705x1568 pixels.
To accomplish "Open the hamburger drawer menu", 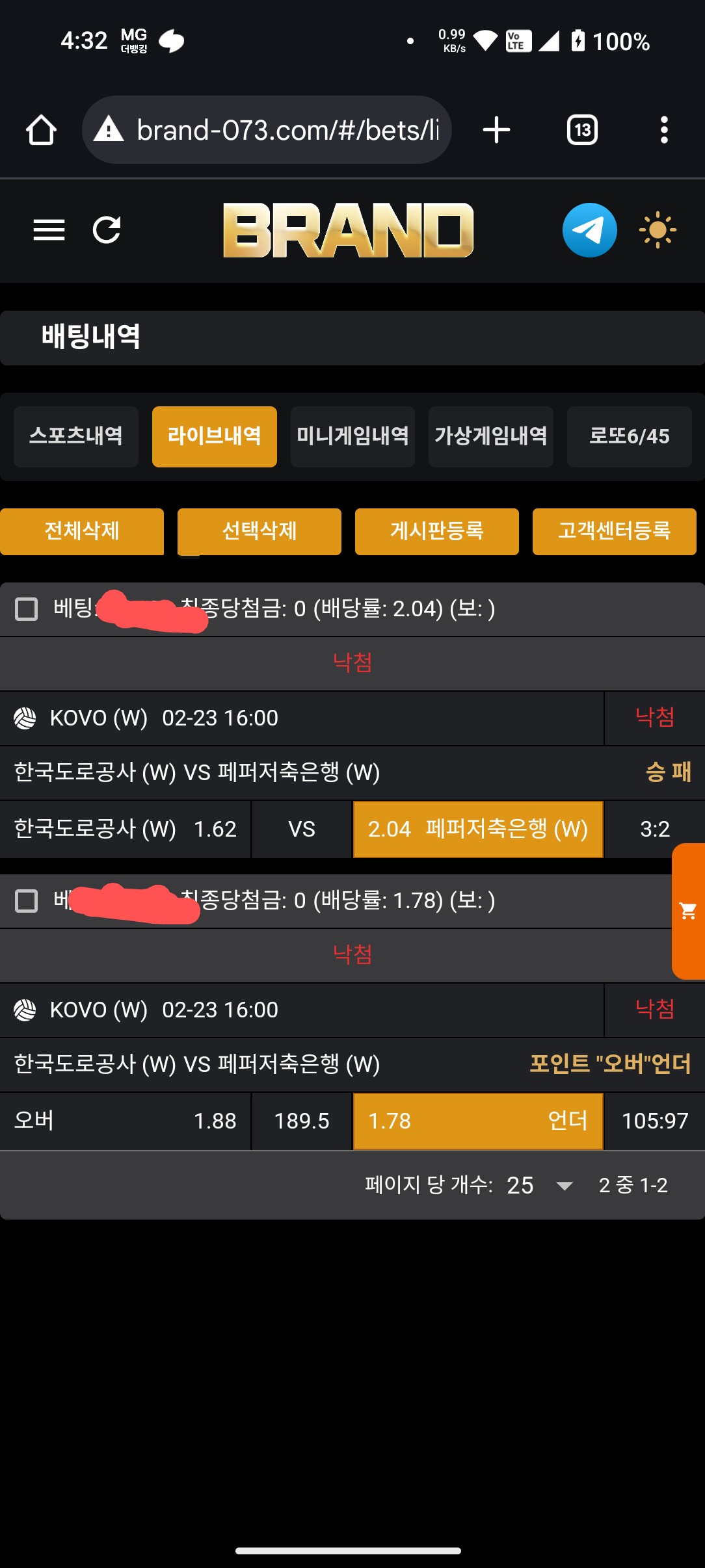I will (49, 230).
